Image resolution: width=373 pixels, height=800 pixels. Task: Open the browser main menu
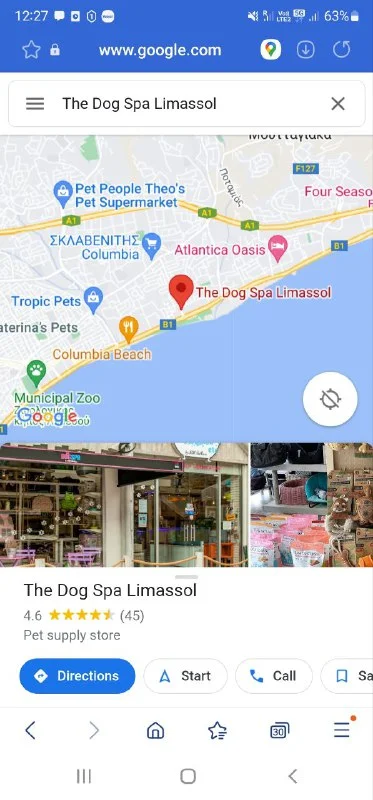pos(342,731)
